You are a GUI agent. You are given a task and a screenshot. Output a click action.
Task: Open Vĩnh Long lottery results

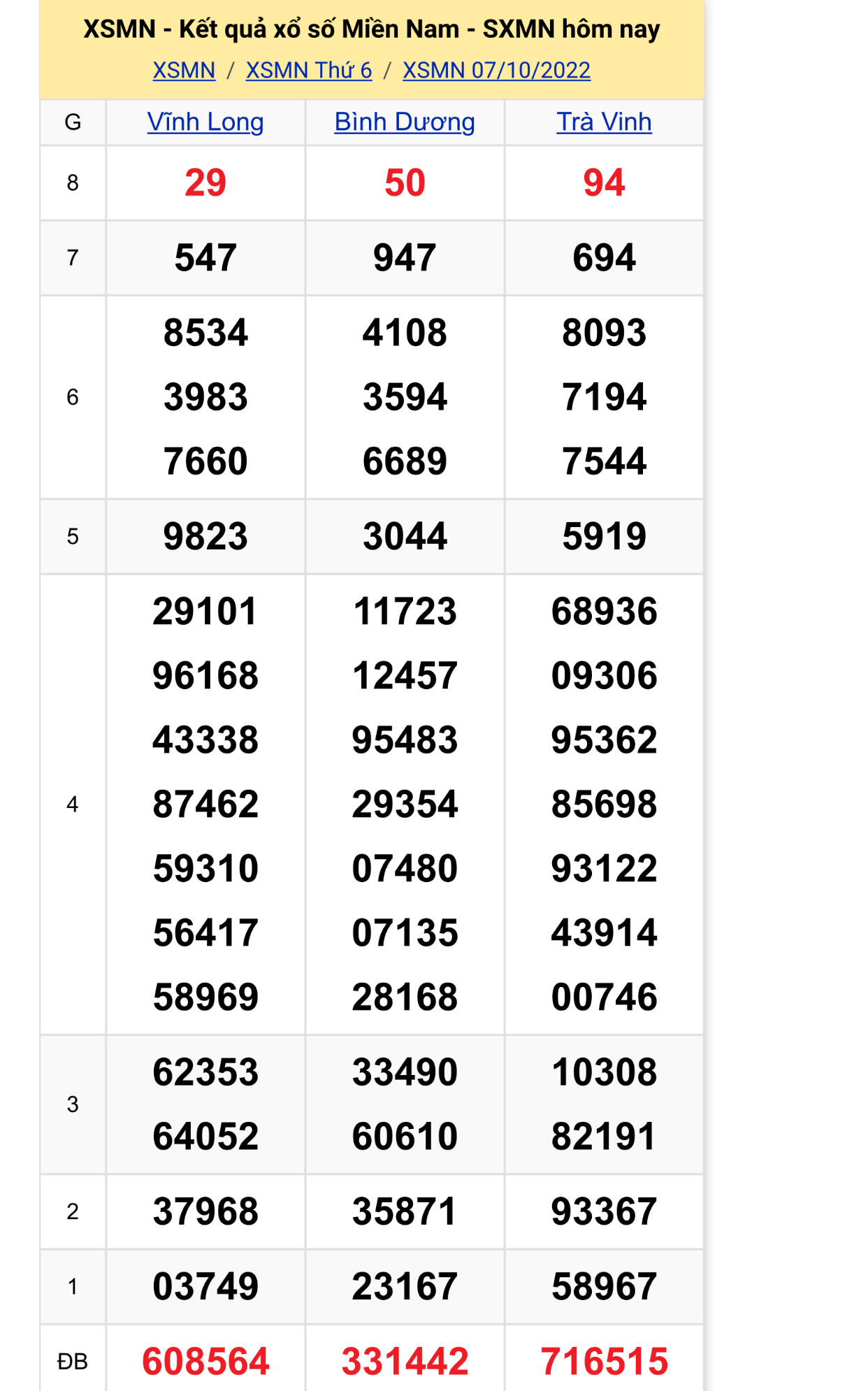[x=205, y=122]
